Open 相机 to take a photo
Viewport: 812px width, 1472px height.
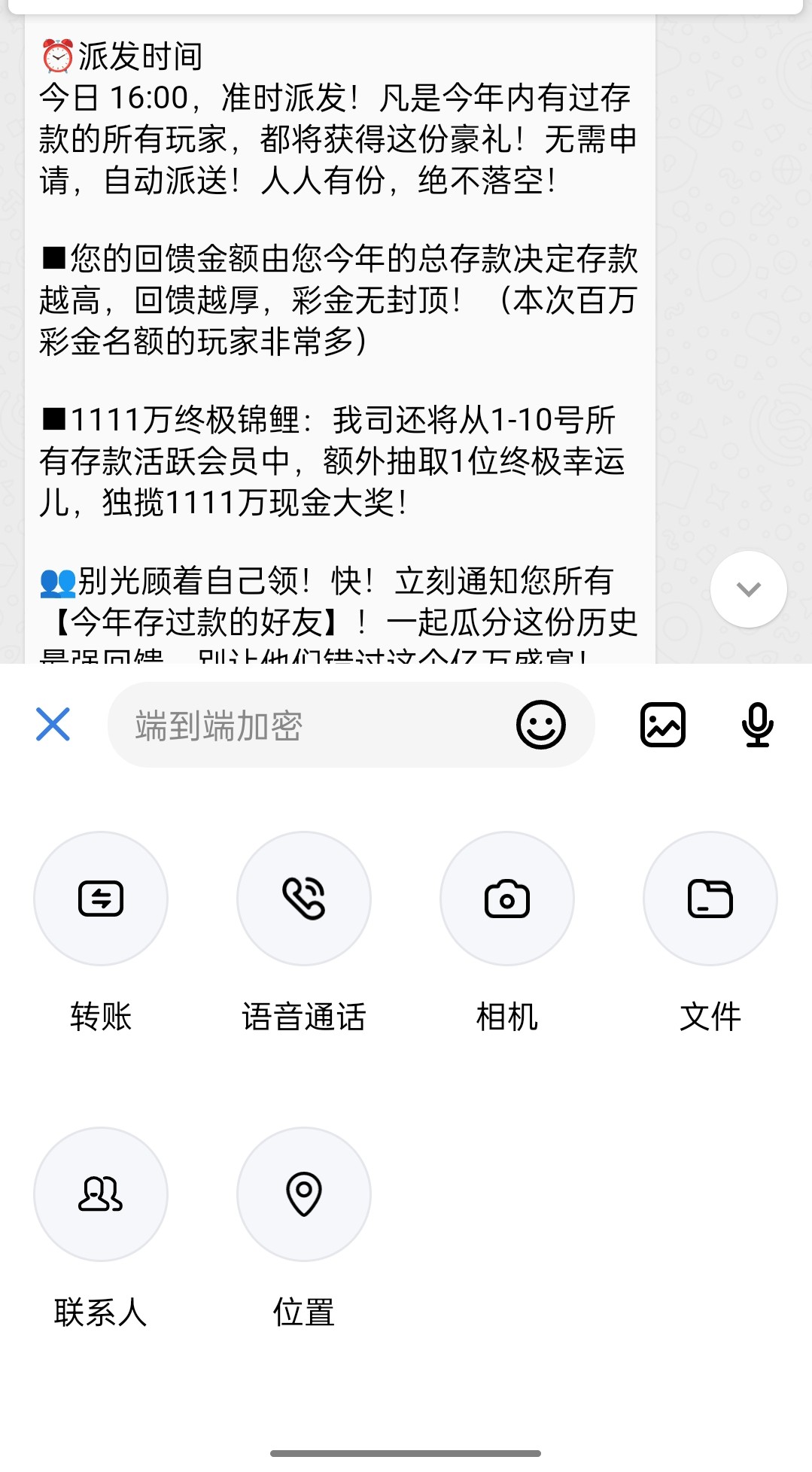tap(507, 899)
